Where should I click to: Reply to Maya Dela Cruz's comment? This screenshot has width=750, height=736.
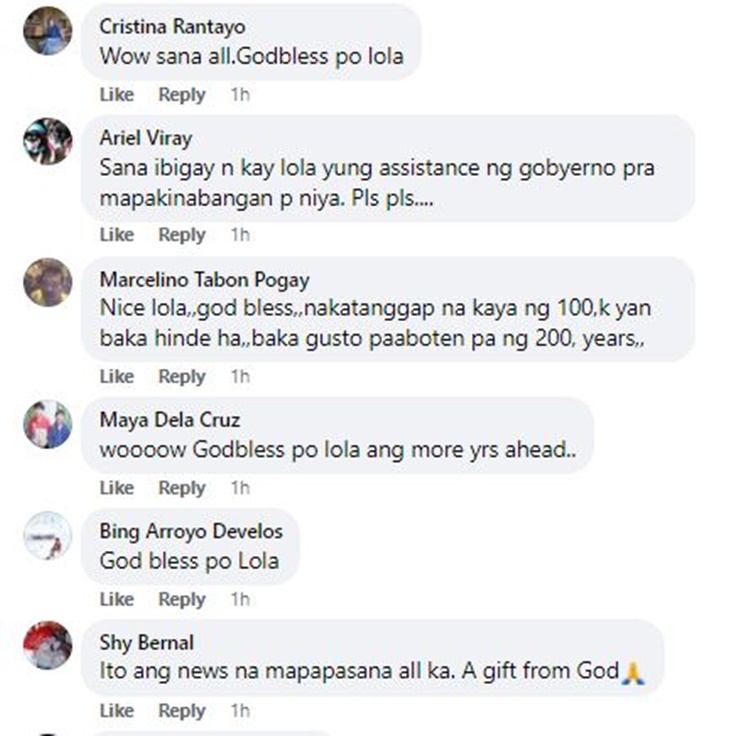(182, 488)
